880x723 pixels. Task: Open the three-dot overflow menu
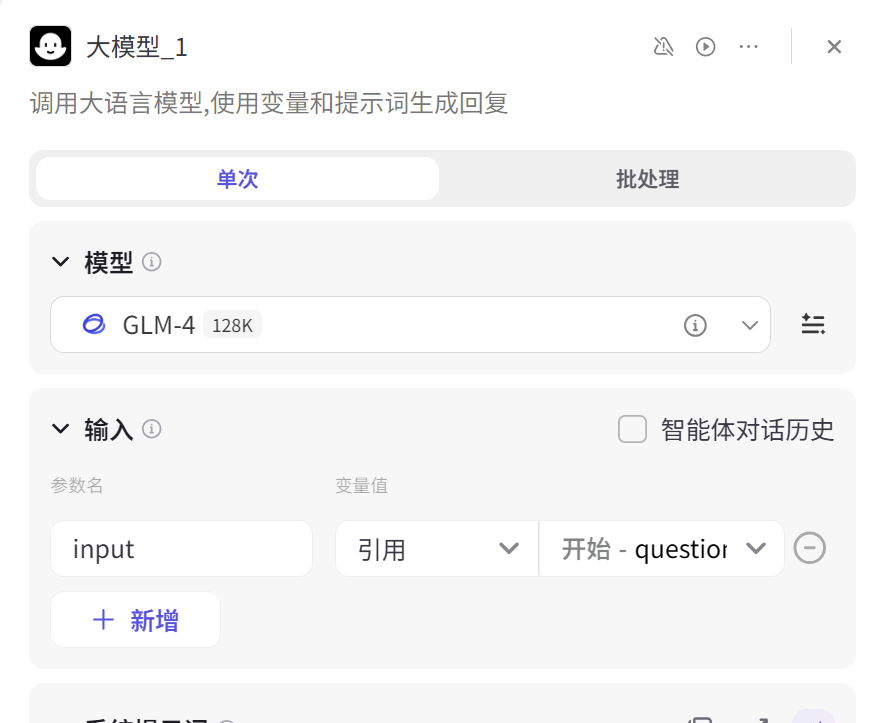pyautogui.click(x=748, y=46)
